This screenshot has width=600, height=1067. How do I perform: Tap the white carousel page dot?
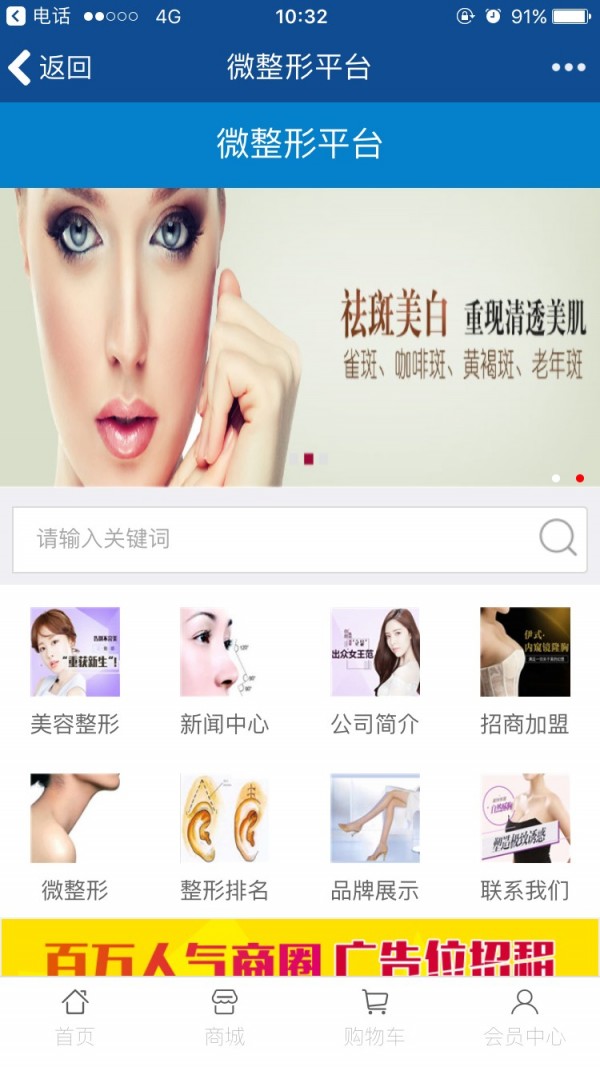click(x=556, y=478)
